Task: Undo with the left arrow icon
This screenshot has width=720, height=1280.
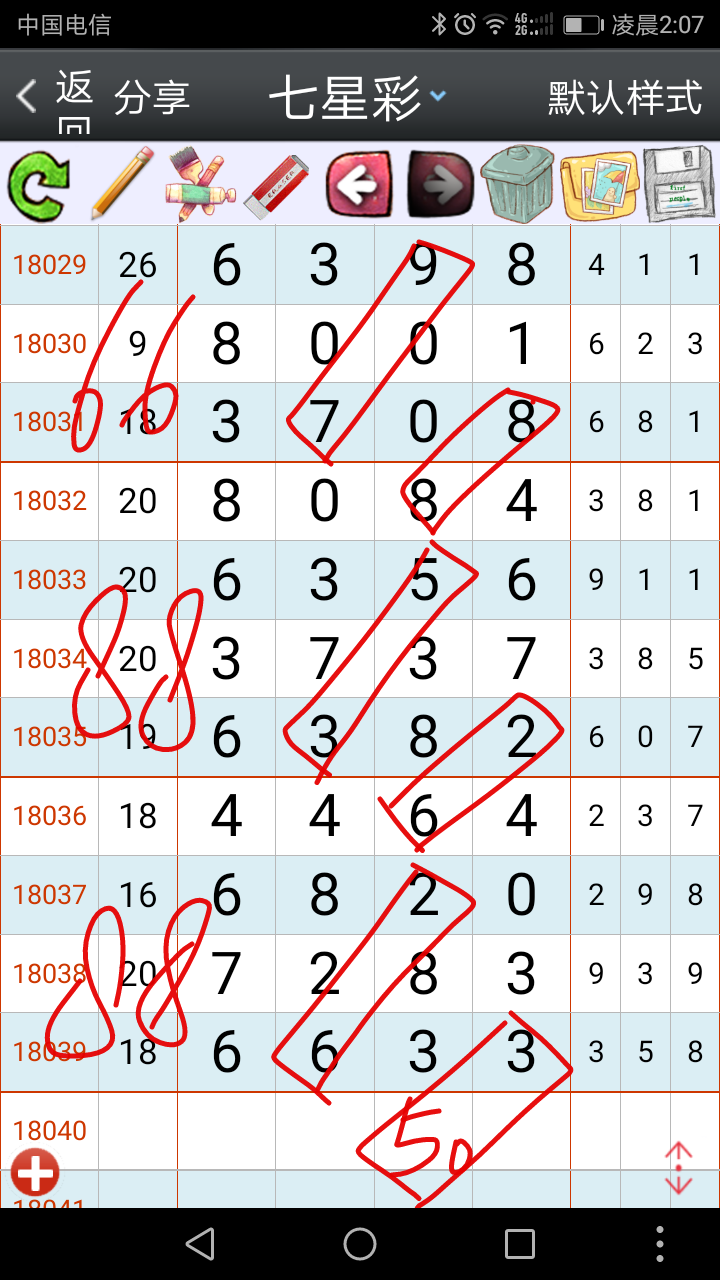Action: tap(358, 184)
